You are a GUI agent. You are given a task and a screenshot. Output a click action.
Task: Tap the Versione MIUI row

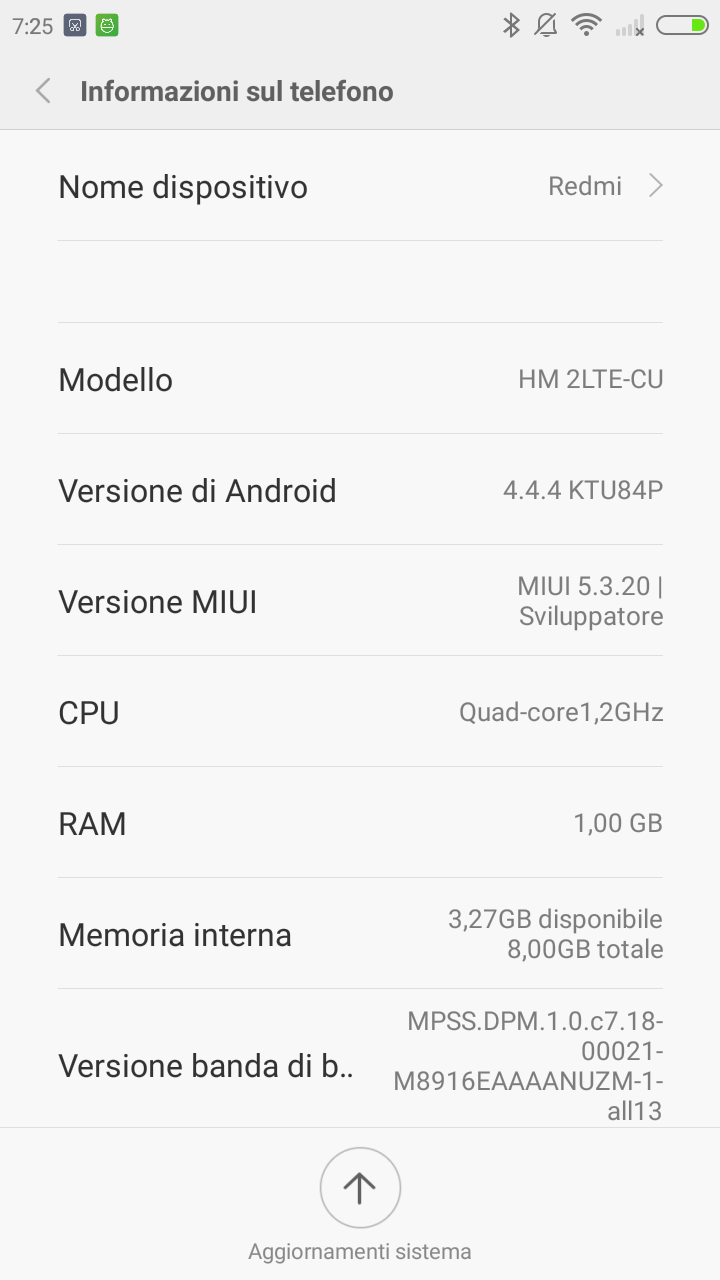coord(360,601)
